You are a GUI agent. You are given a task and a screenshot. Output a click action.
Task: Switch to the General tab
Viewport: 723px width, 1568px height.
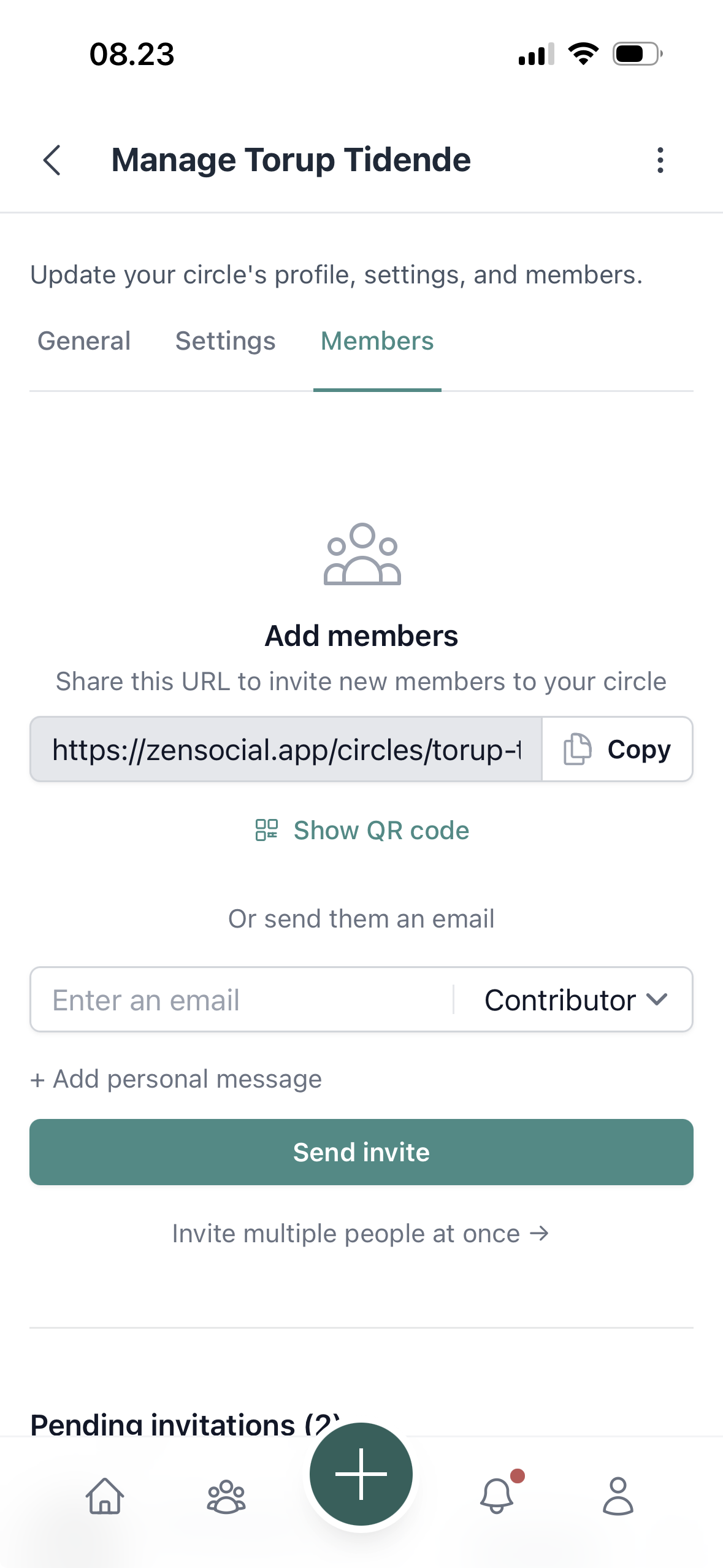click(83, 341)
